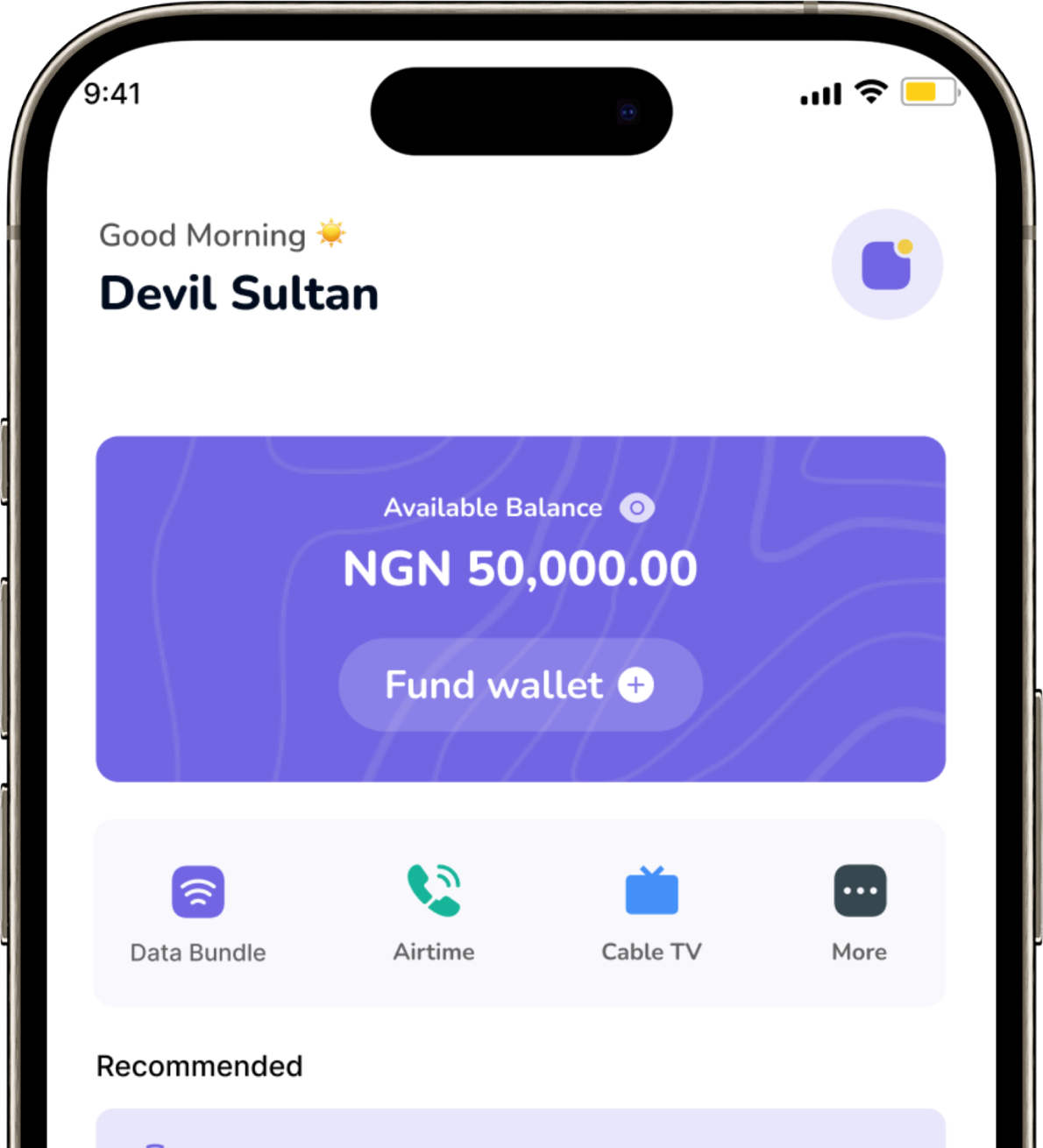Tap Fund wallet button

520,685
